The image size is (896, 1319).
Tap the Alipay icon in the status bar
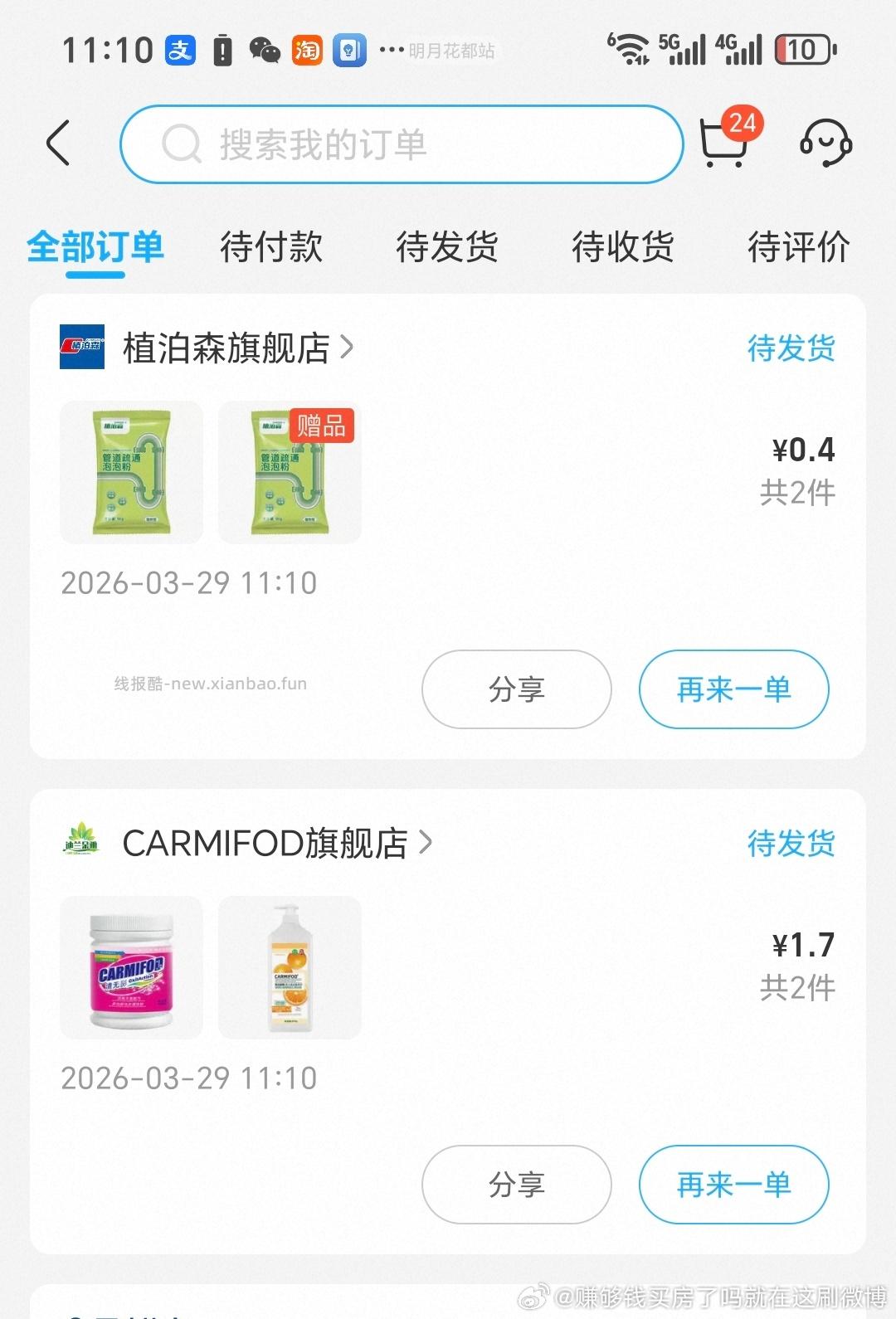point(181,50)
